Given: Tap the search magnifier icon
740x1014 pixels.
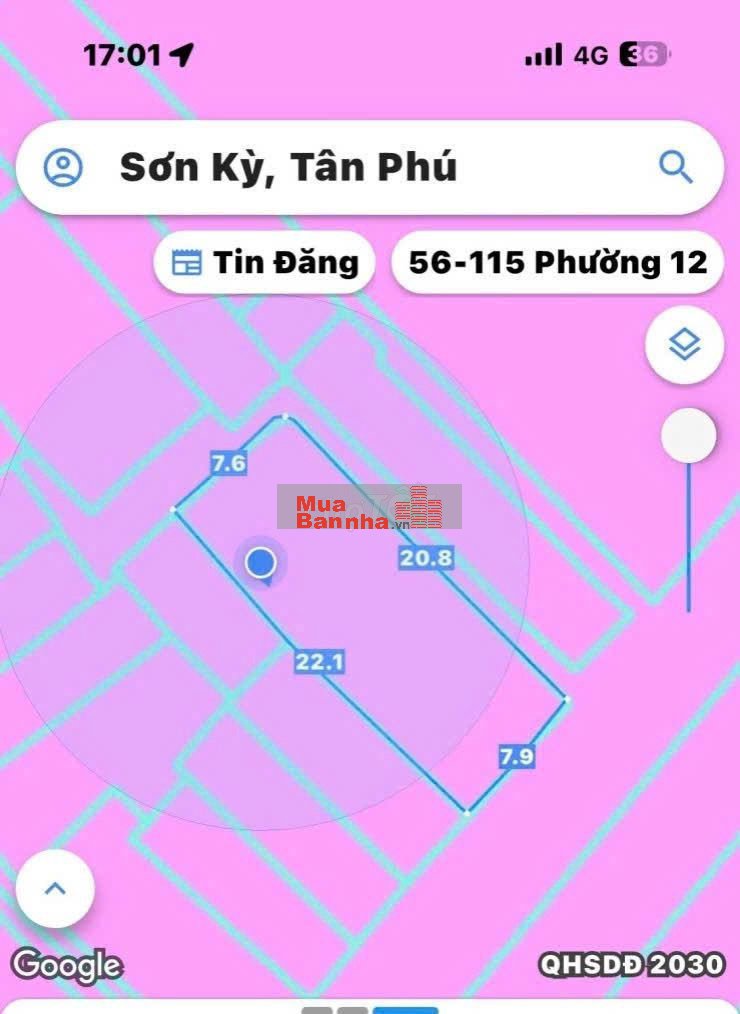Looking at the screenshot, I should [x=676, y=167].
